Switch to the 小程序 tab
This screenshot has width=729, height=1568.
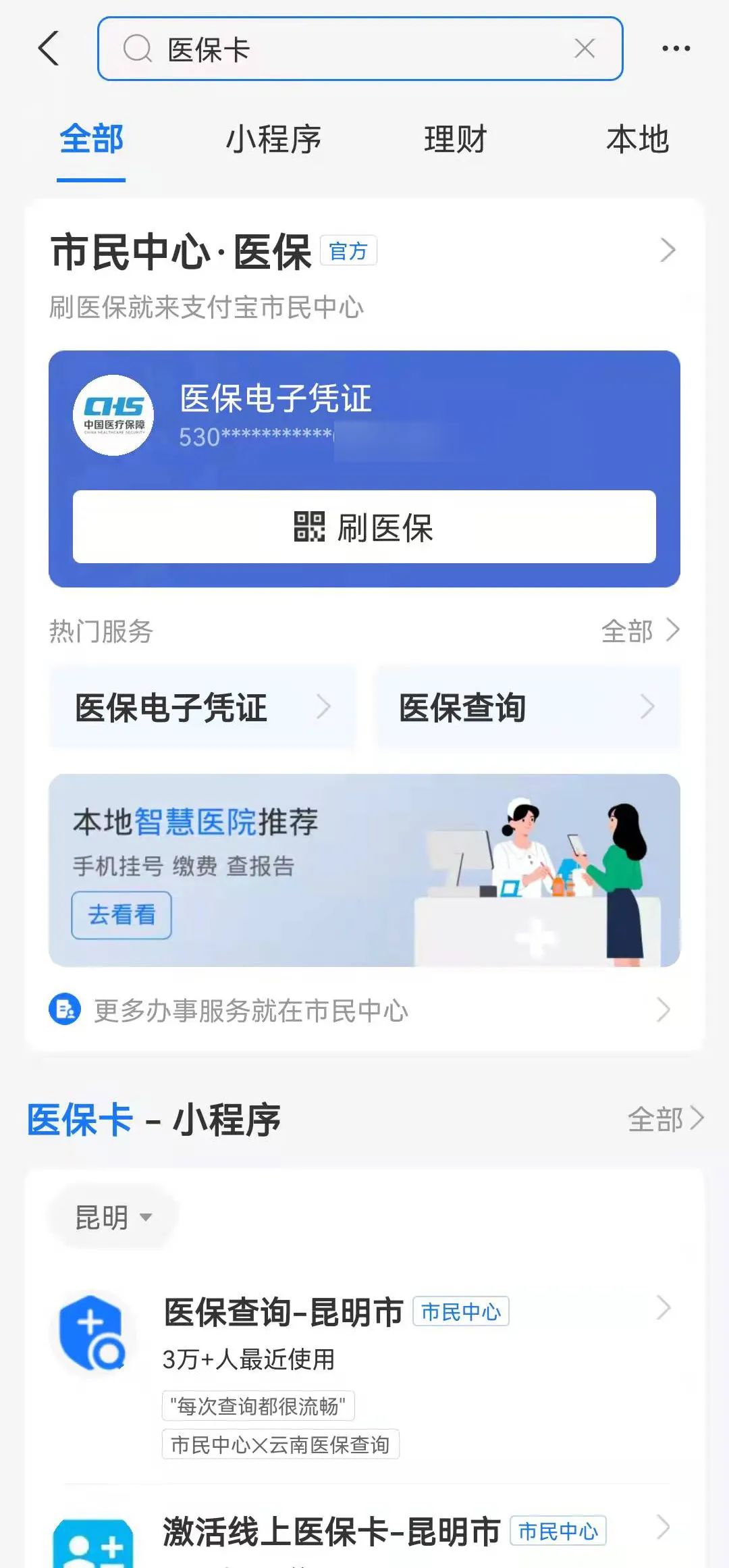click(273, 140)
